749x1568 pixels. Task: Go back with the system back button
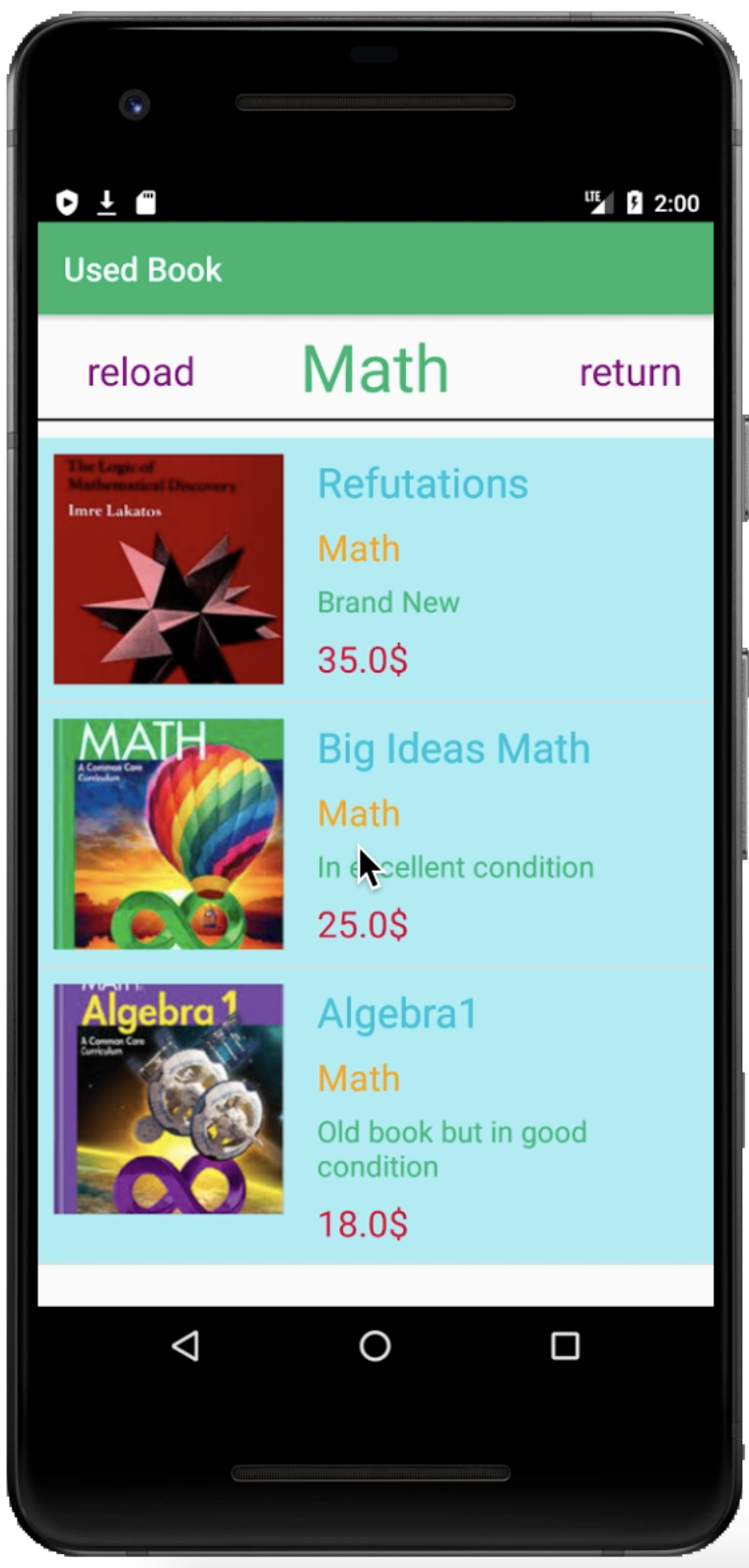click(x=185, y=1345)
